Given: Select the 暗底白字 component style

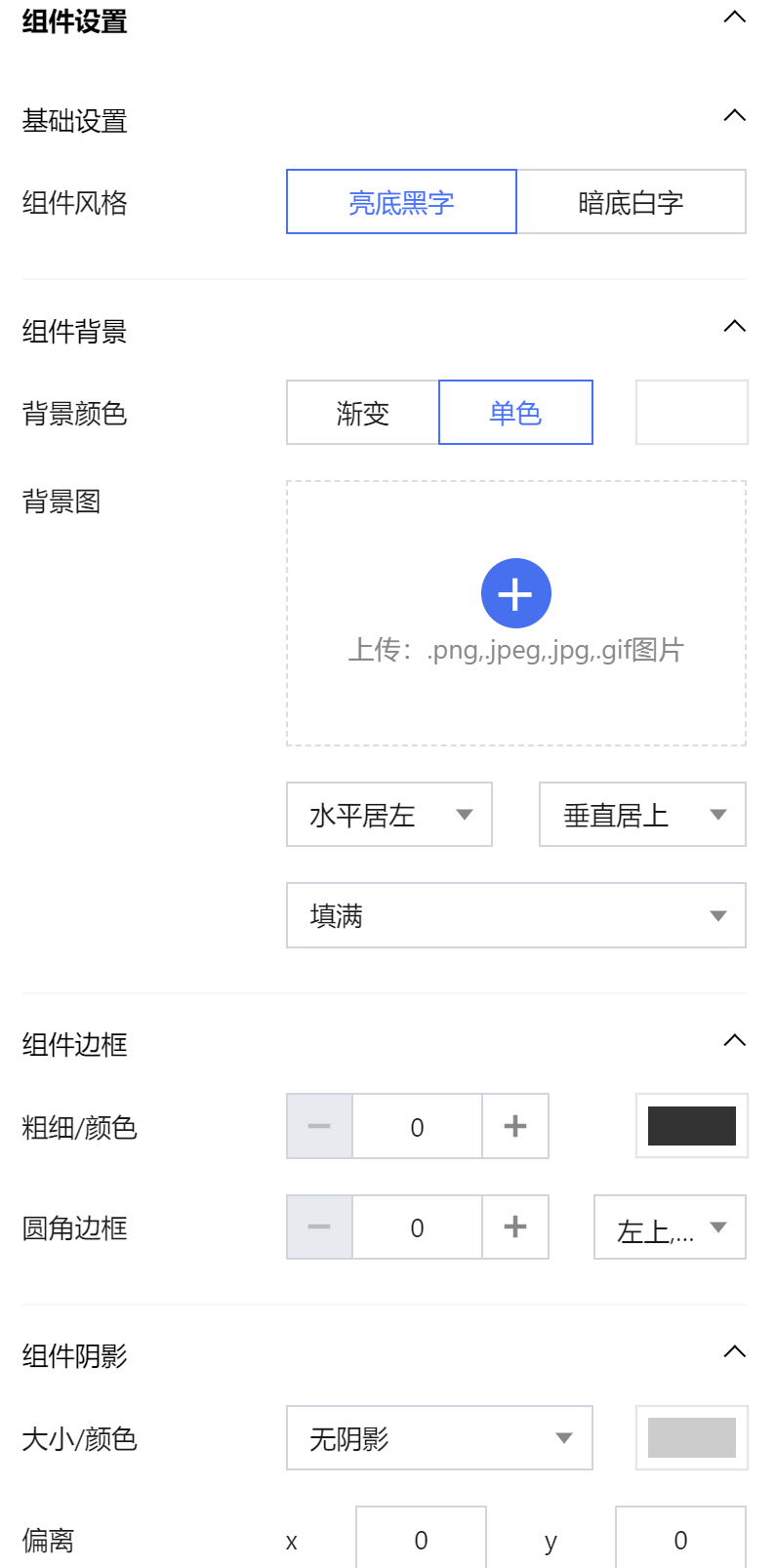Looking at the screenshot, I should (631, 202).
